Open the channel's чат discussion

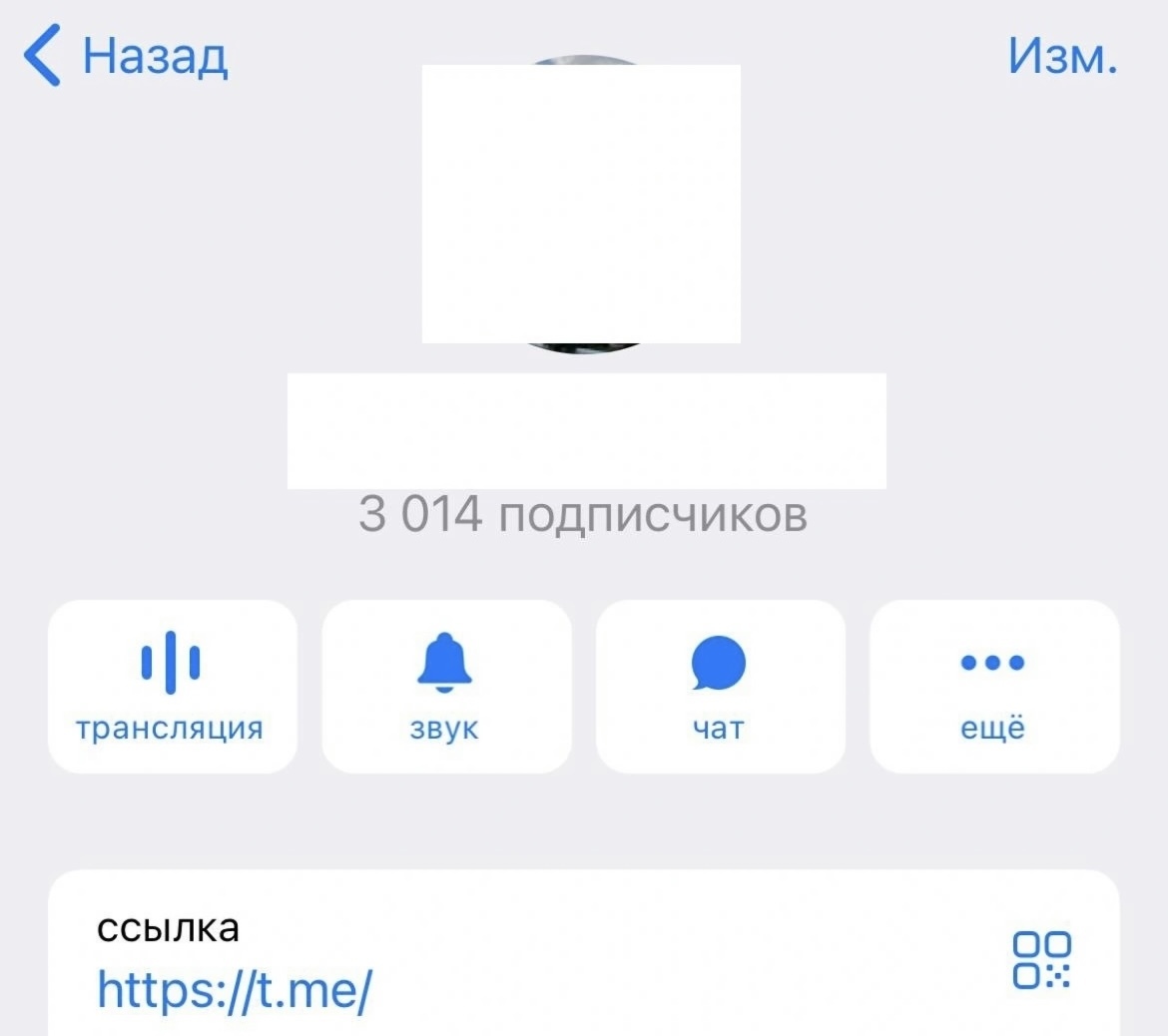pos(720,686)
